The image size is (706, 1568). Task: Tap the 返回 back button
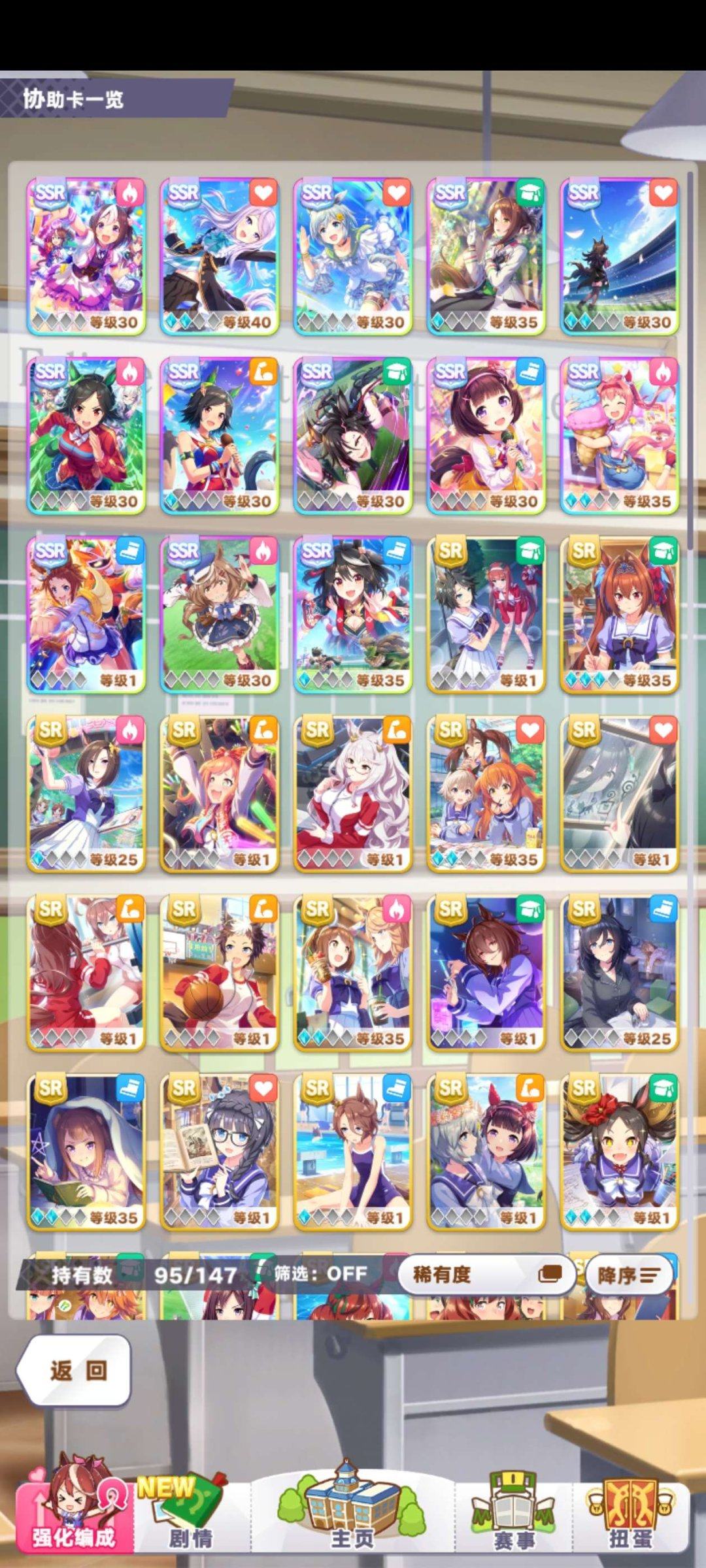(x=74, y=1370)
